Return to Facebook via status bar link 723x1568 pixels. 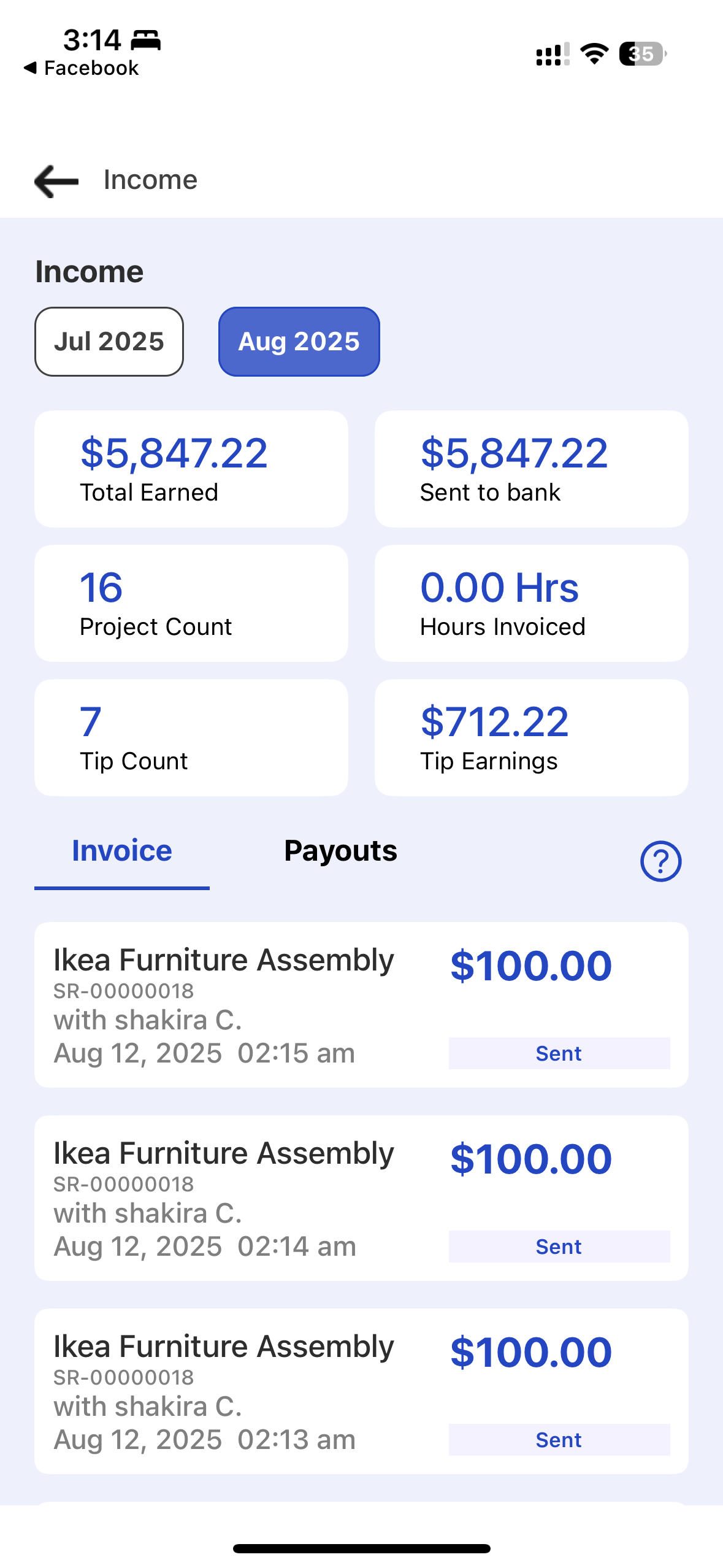click(82, 67)
